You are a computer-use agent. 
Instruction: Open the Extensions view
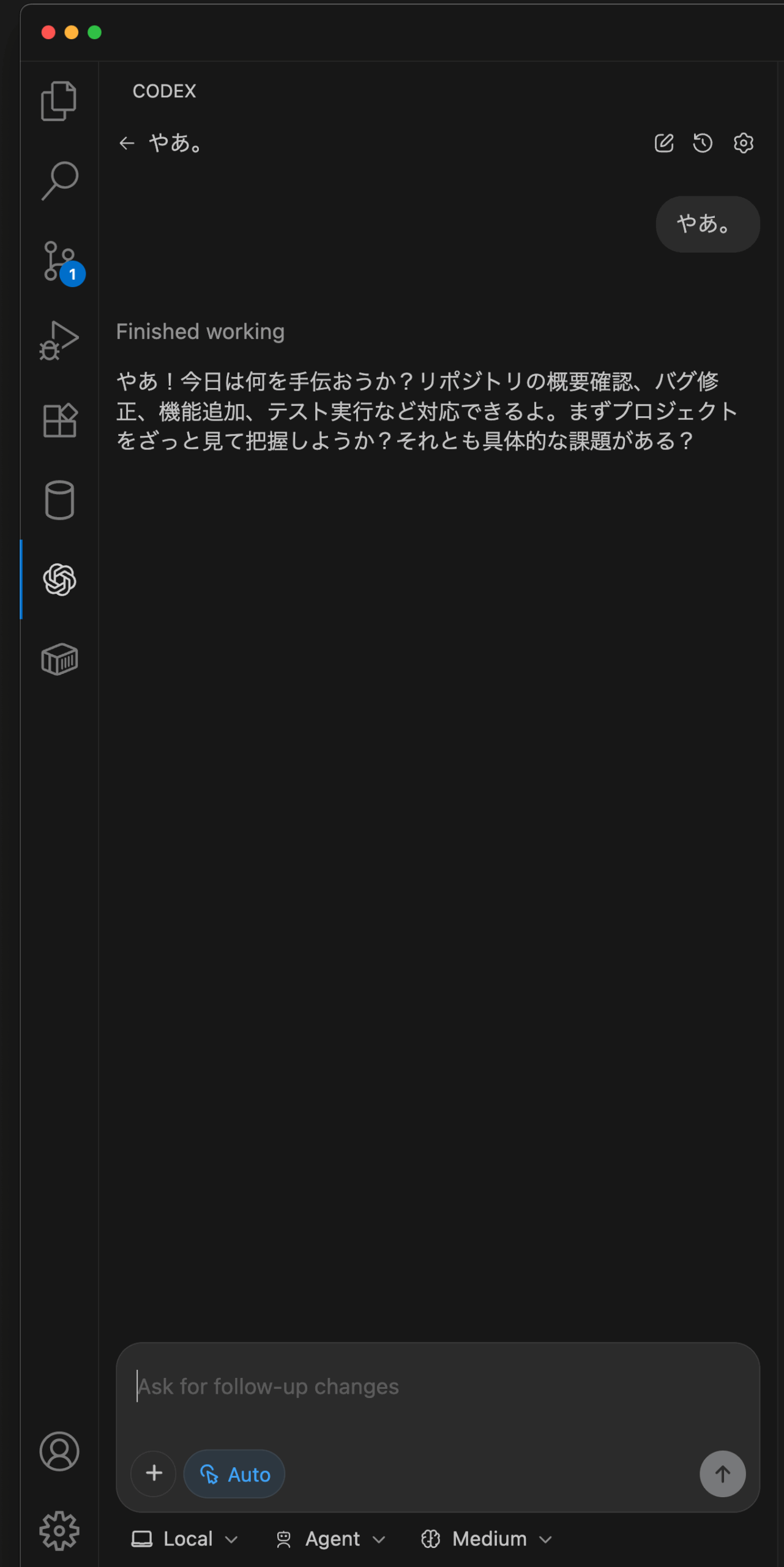pos(59,421)
